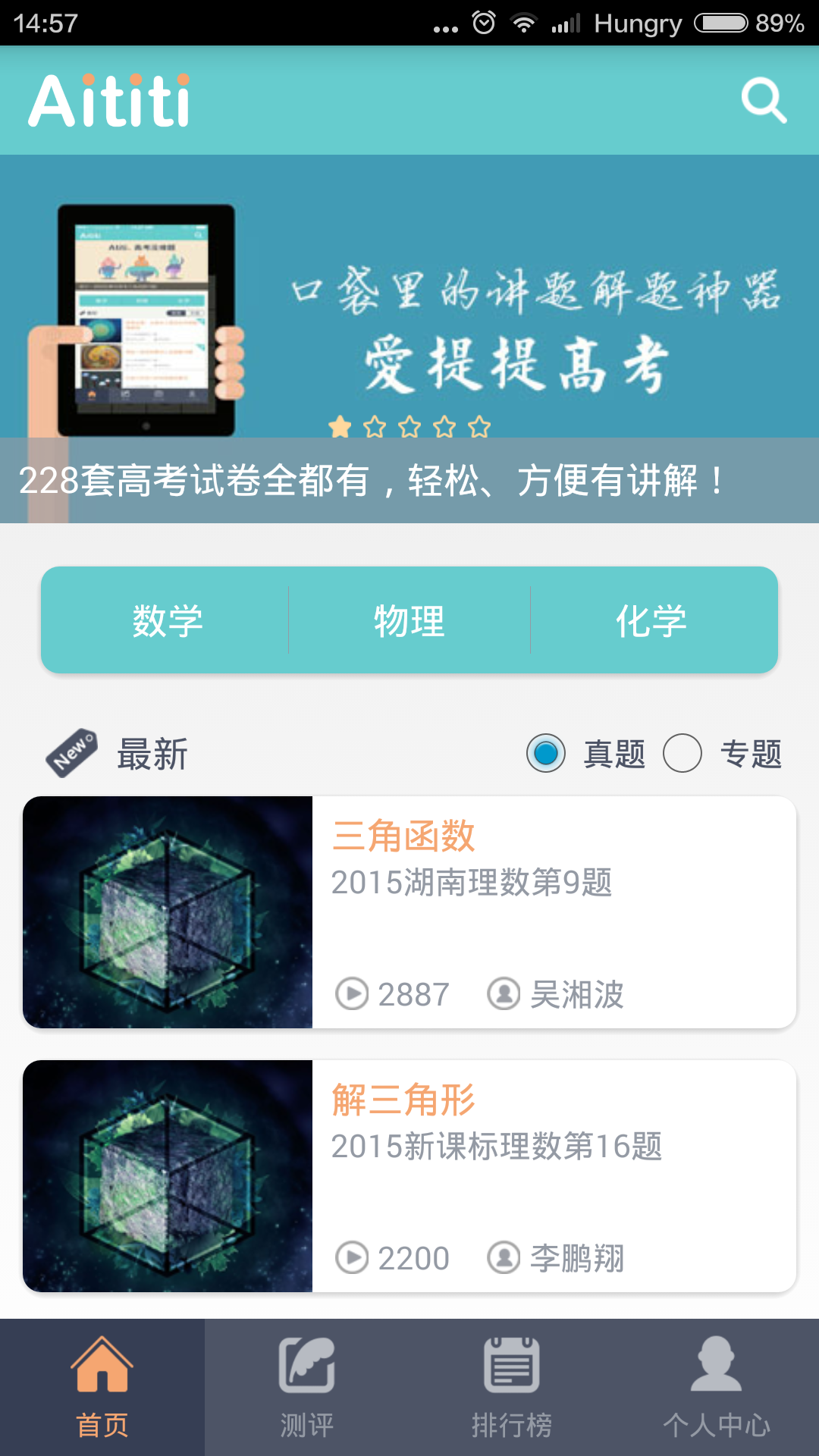The width and height of the screenshot is (819, 1456).
Task: Open the 三角函数 lesson title
Action: pyautogui.click(x=404, y=836)
